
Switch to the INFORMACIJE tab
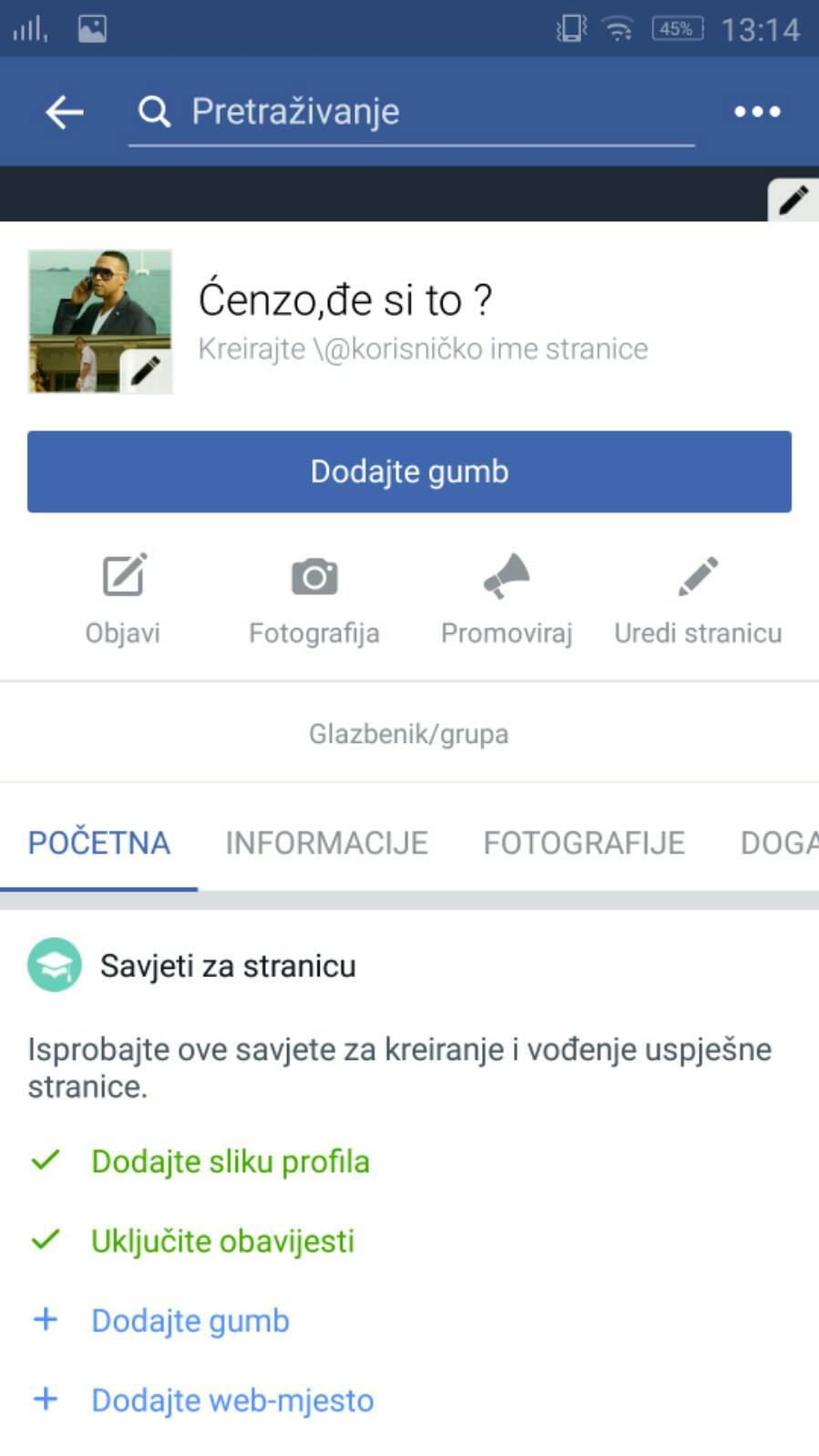[x=328, y=842]
